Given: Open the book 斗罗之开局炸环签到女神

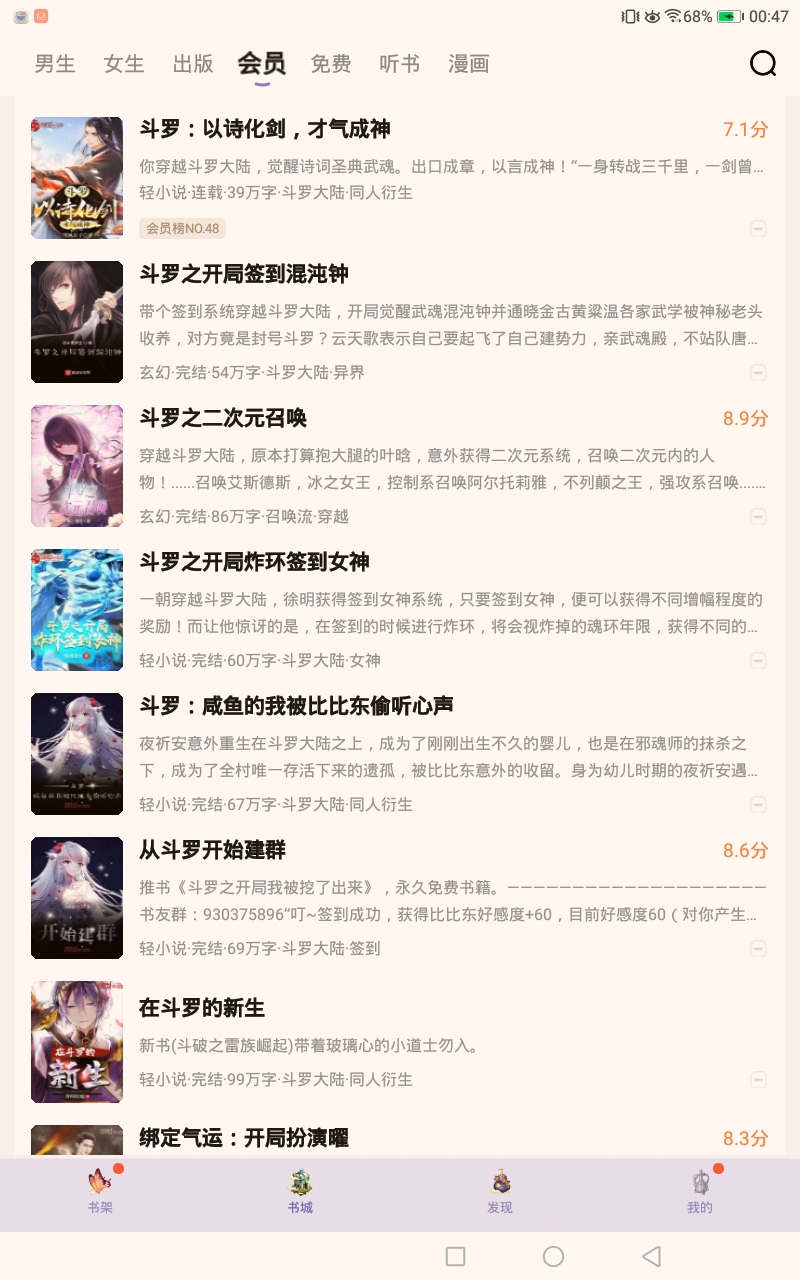Looking at the screenshot, I should (400, 610).
